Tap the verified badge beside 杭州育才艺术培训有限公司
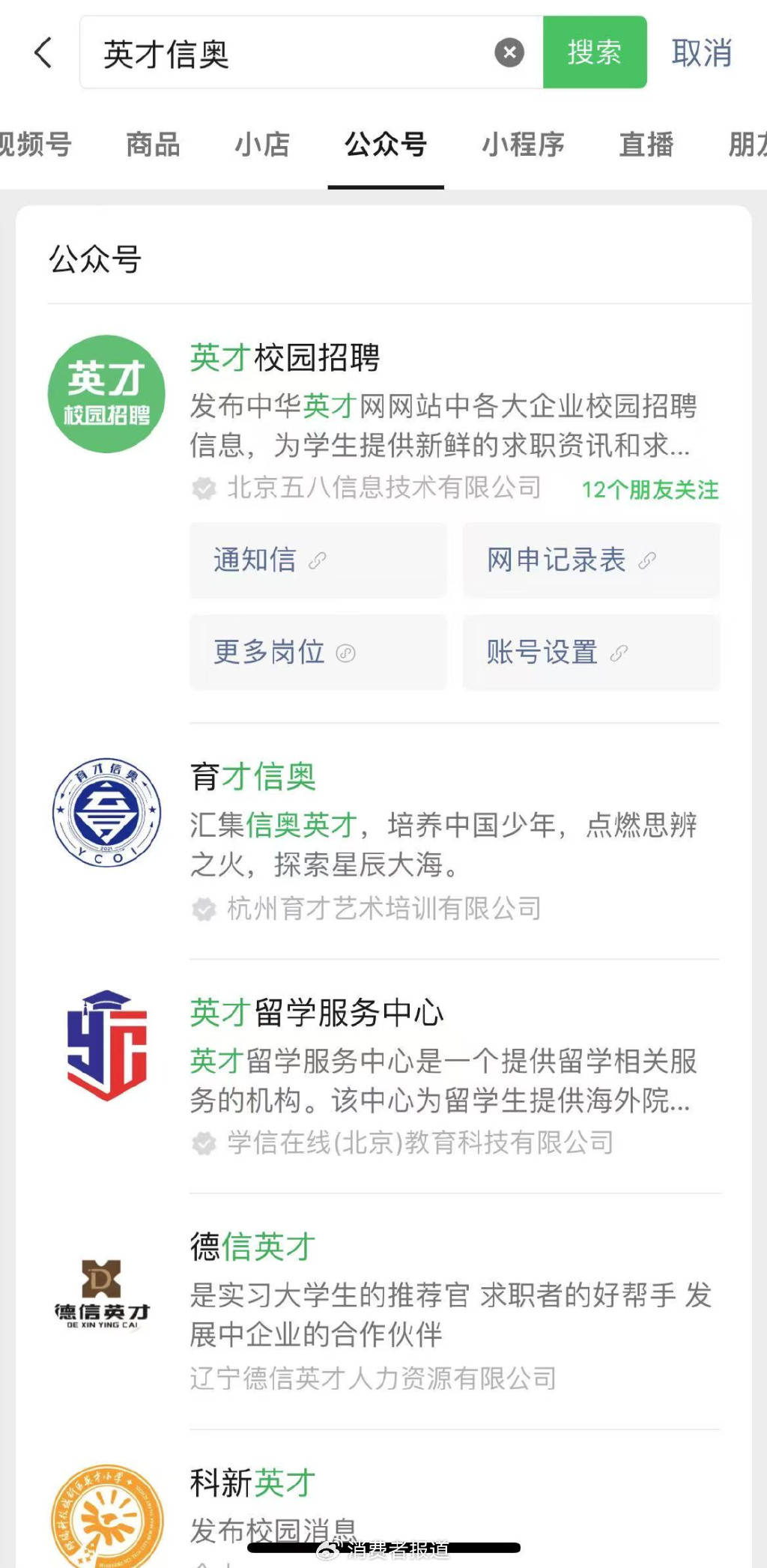This screenshot has height=1568, width=767. pos(203,909)
